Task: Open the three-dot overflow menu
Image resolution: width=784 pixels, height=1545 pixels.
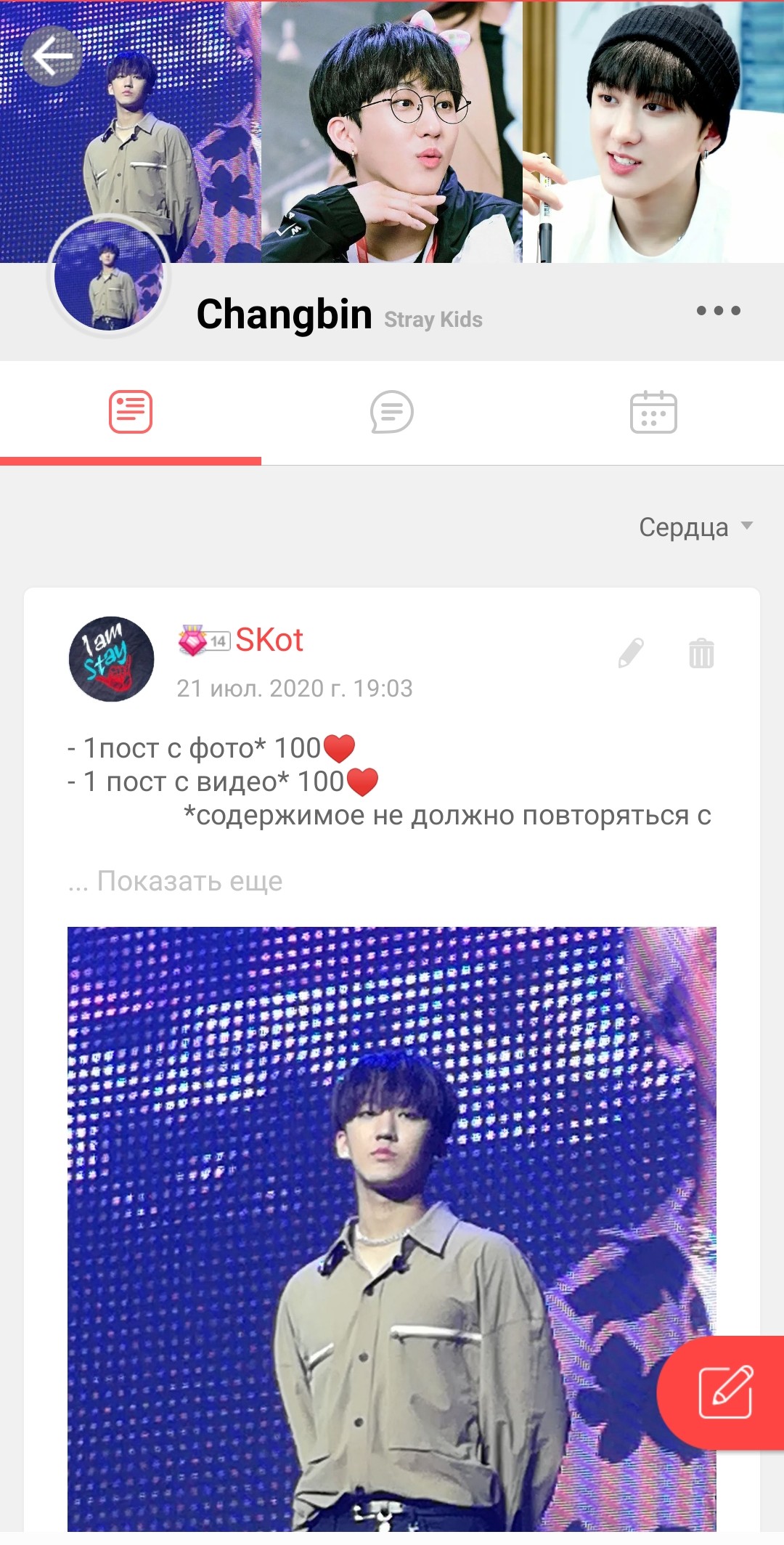Action: [718, 311]
